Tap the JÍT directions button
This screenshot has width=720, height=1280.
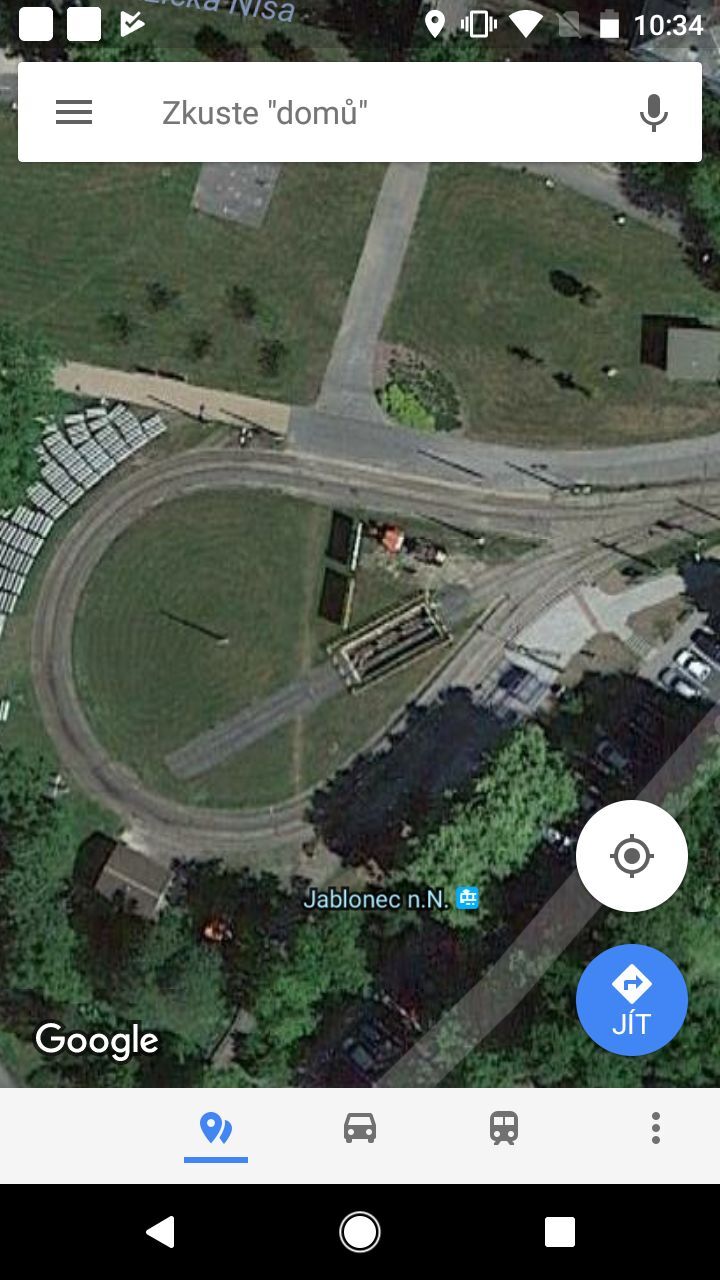coord(631,1000)
